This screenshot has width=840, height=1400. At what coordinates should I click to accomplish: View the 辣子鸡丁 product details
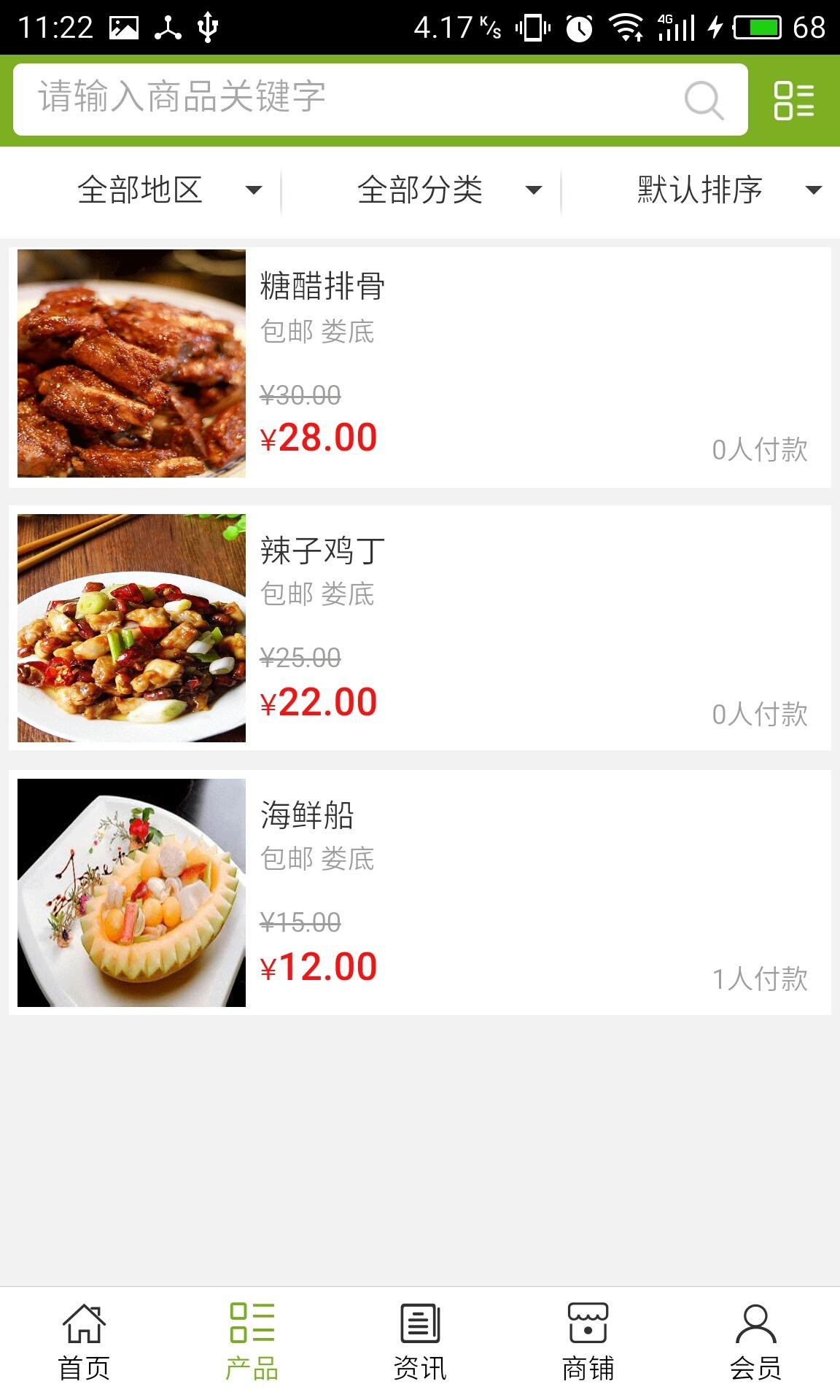(x=420, y=628)
